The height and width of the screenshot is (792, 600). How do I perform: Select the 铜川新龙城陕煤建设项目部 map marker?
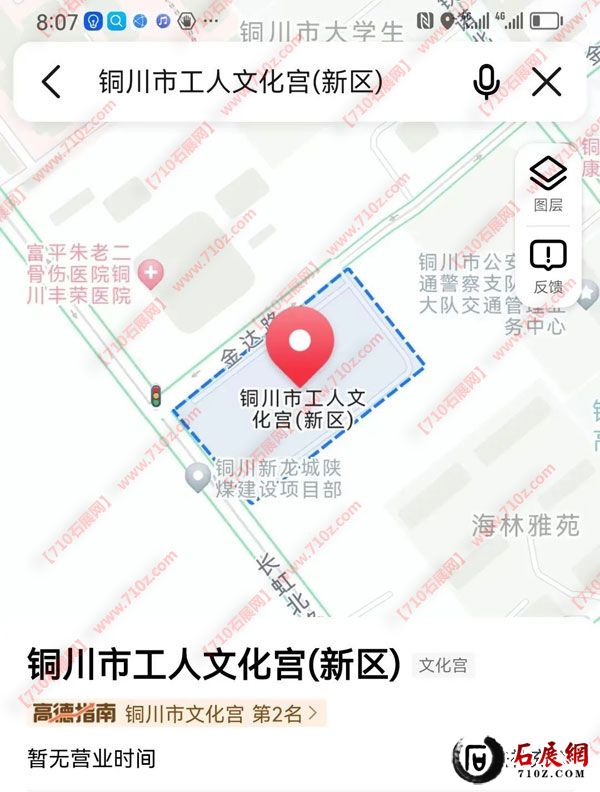click(198, 477)
